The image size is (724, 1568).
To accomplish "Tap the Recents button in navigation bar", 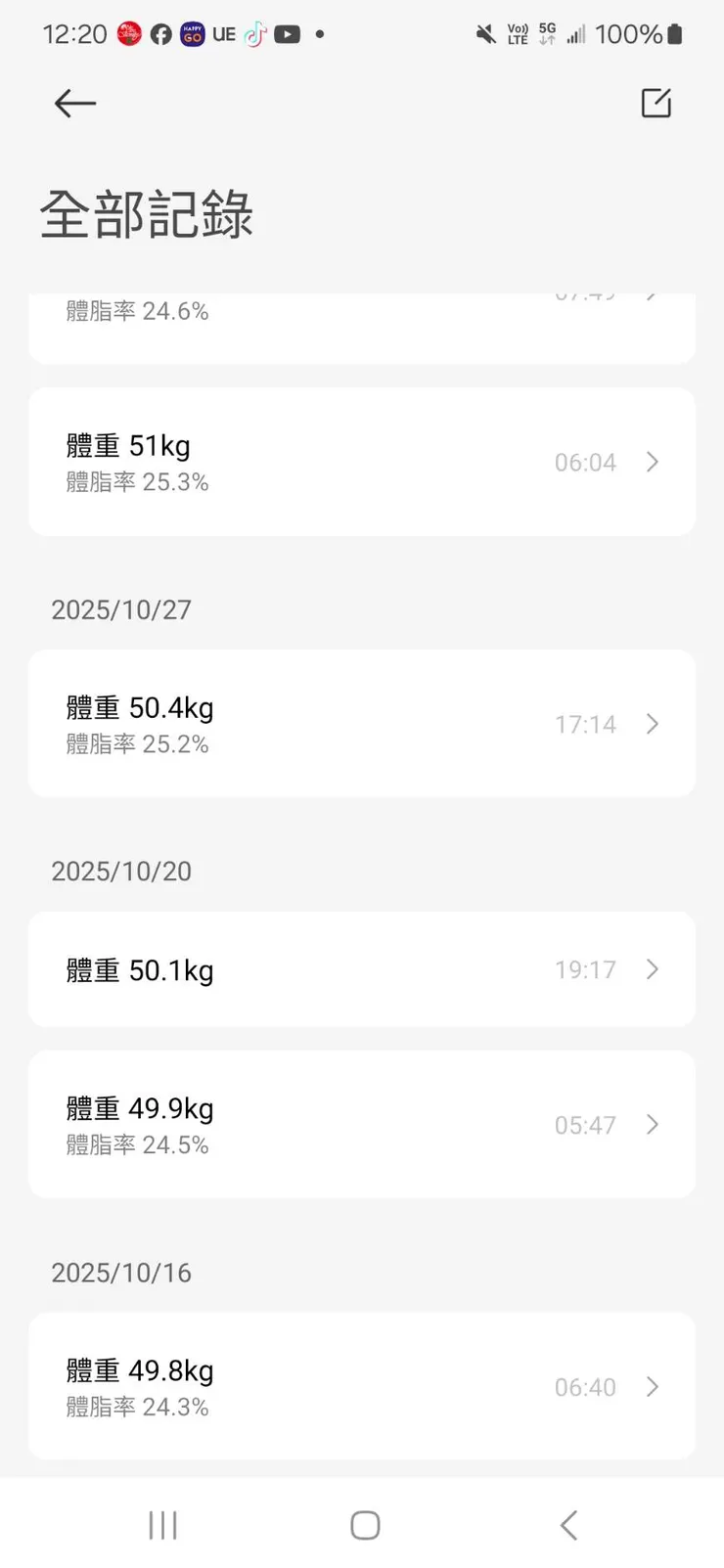I will point(161,1523).
